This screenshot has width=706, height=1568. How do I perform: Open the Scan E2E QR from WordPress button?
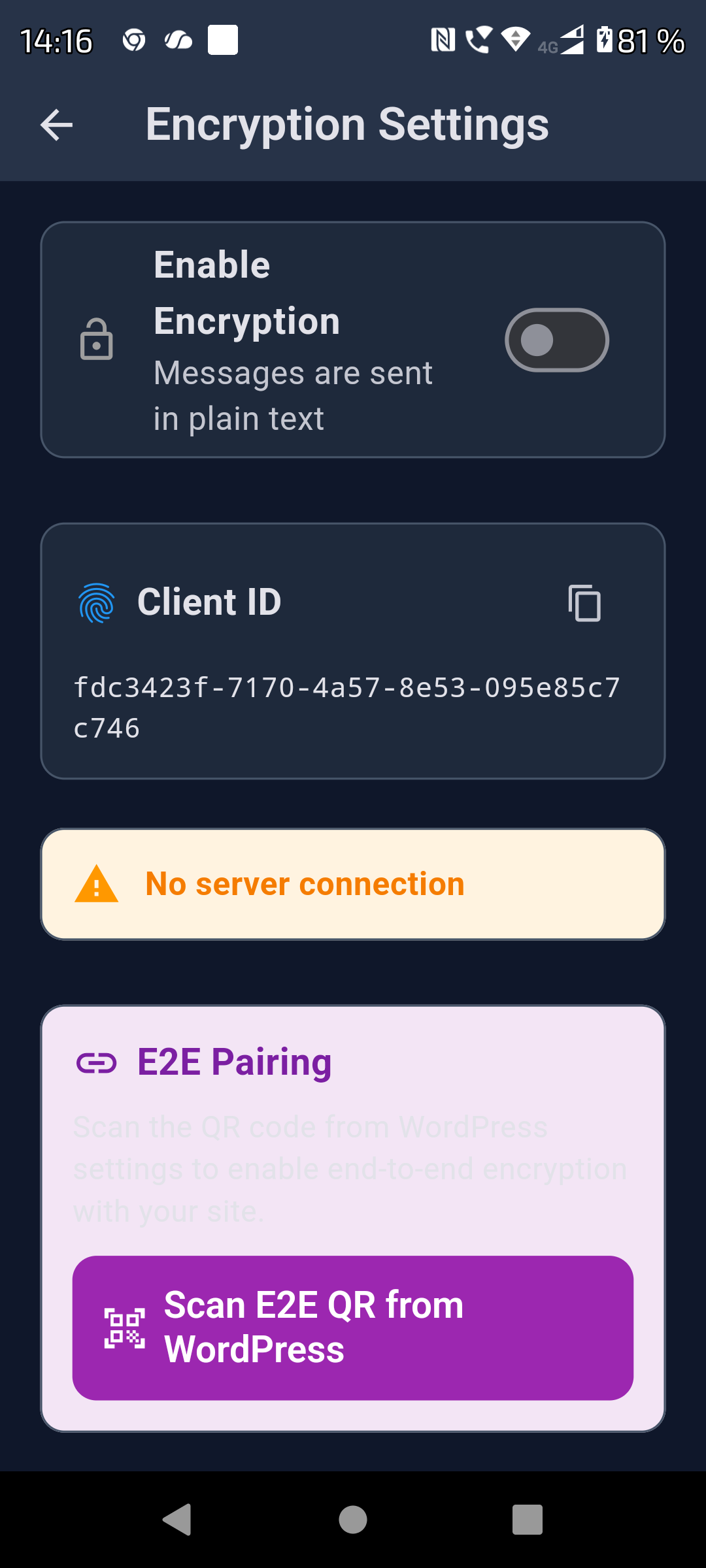[353, 1326]
